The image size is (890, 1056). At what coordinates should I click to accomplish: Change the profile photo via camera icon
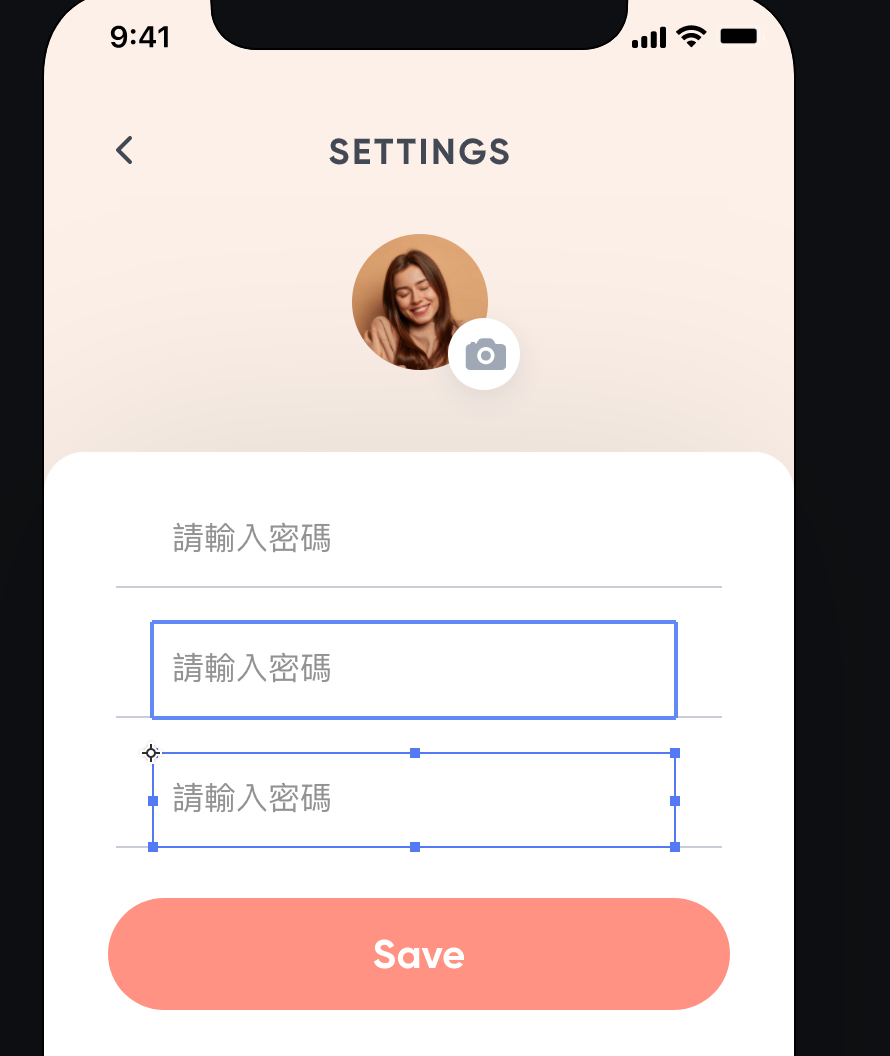click(x=485, y=354)
